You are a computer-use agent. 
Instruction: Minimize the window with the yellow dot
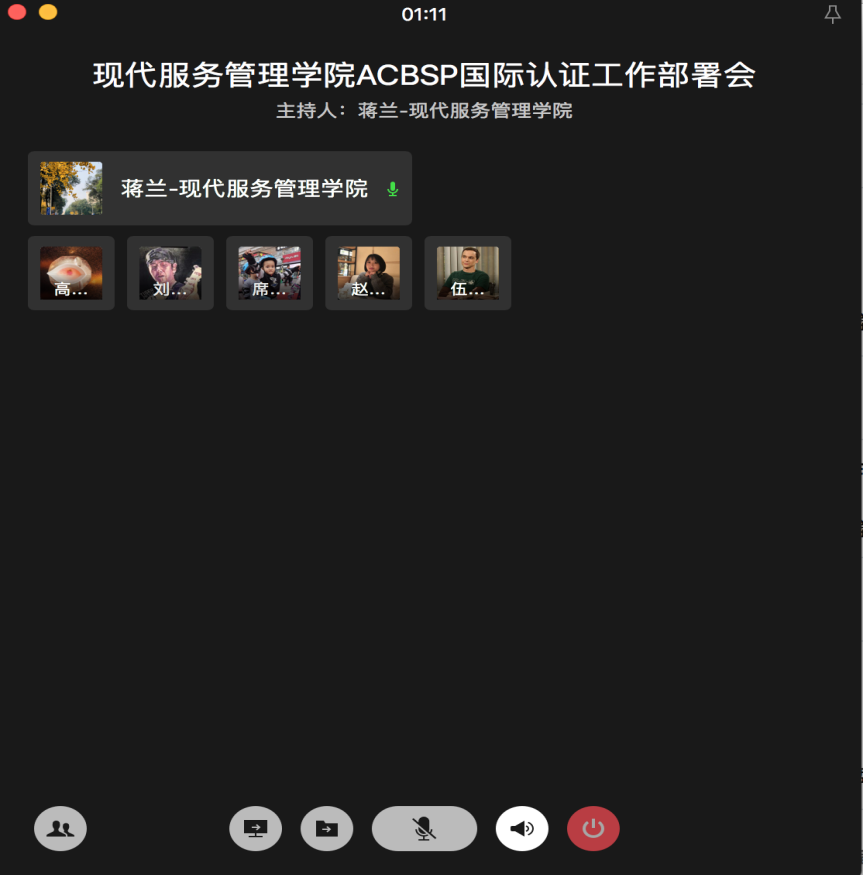[48, 12]
